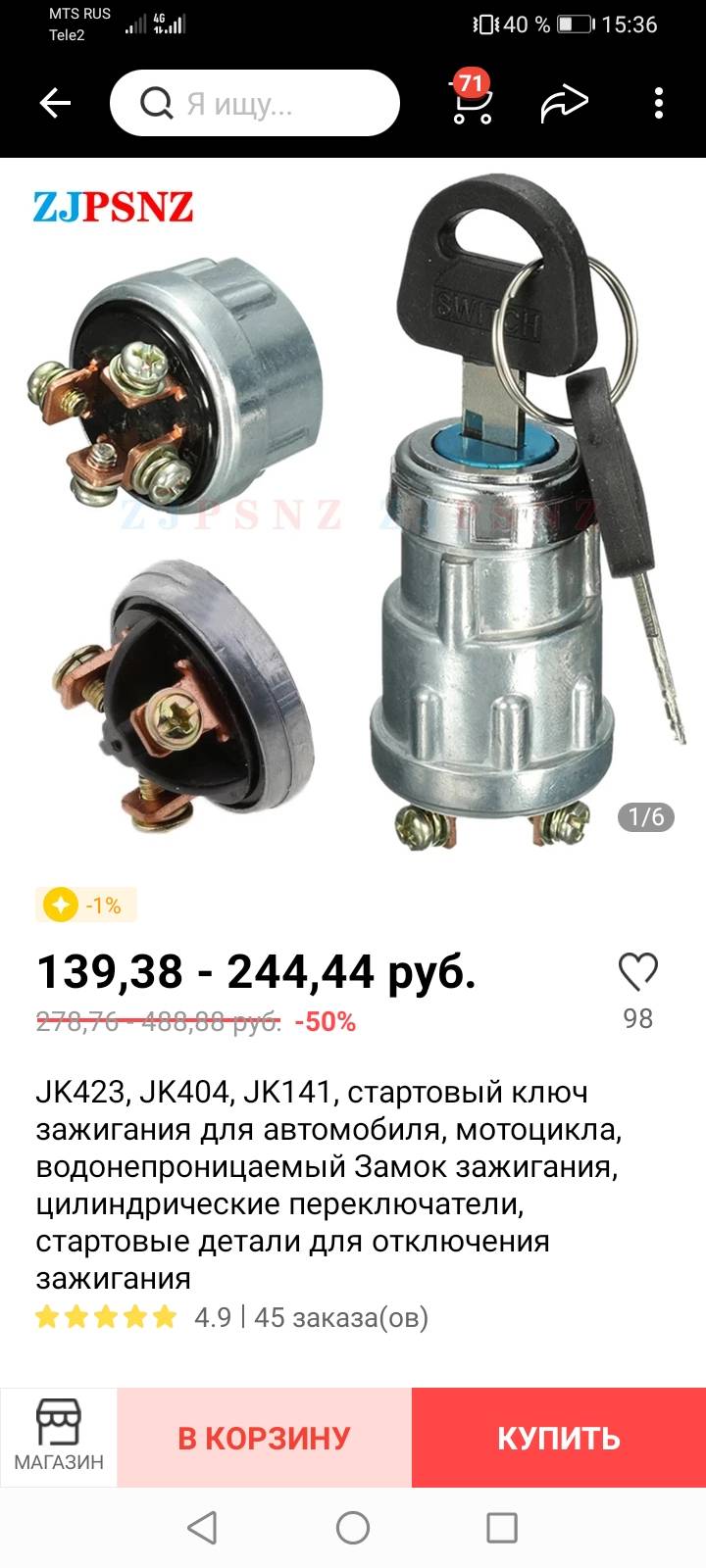Share this product listing

click(x=564, y=103)
